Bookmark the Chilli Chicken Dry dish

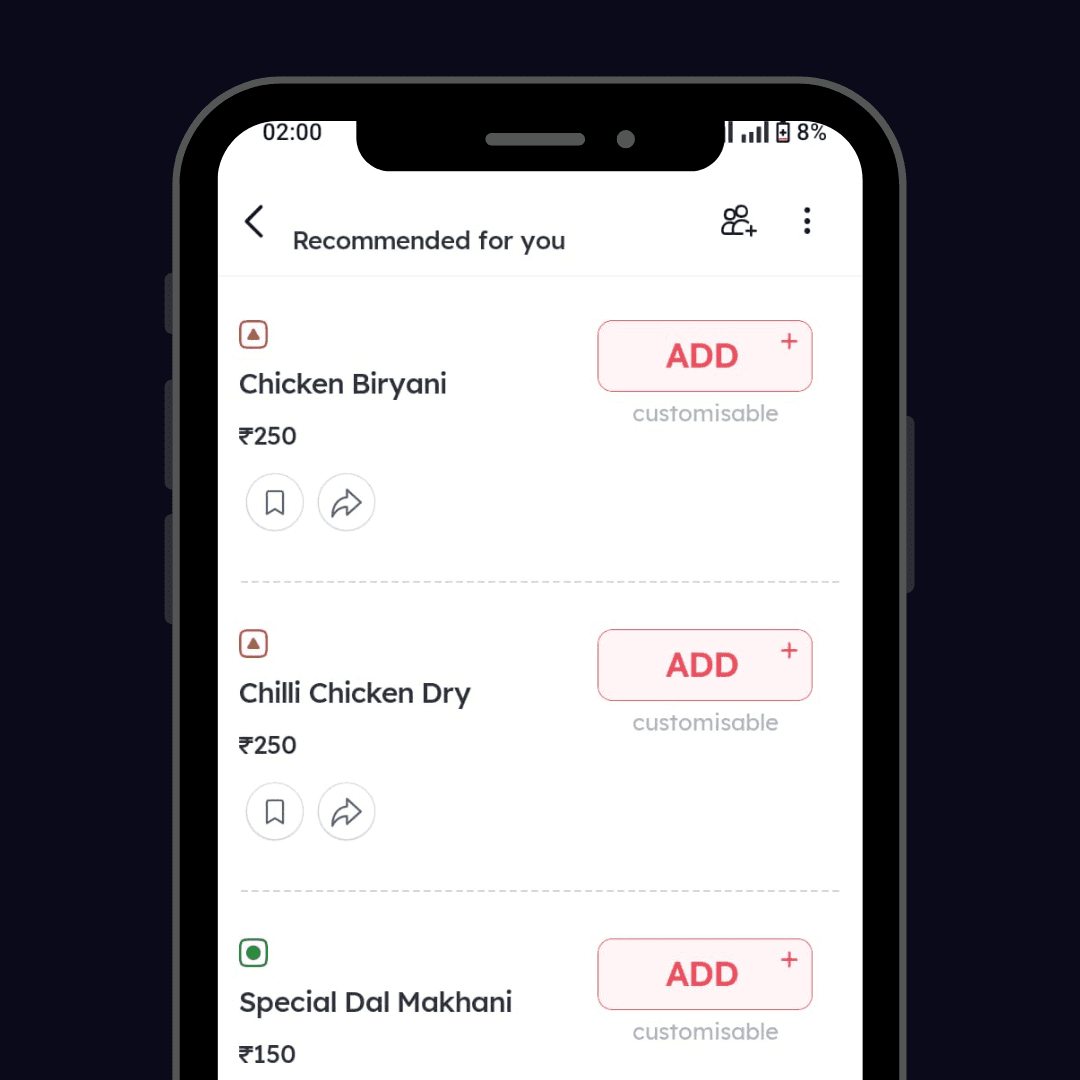click(275, 812)
